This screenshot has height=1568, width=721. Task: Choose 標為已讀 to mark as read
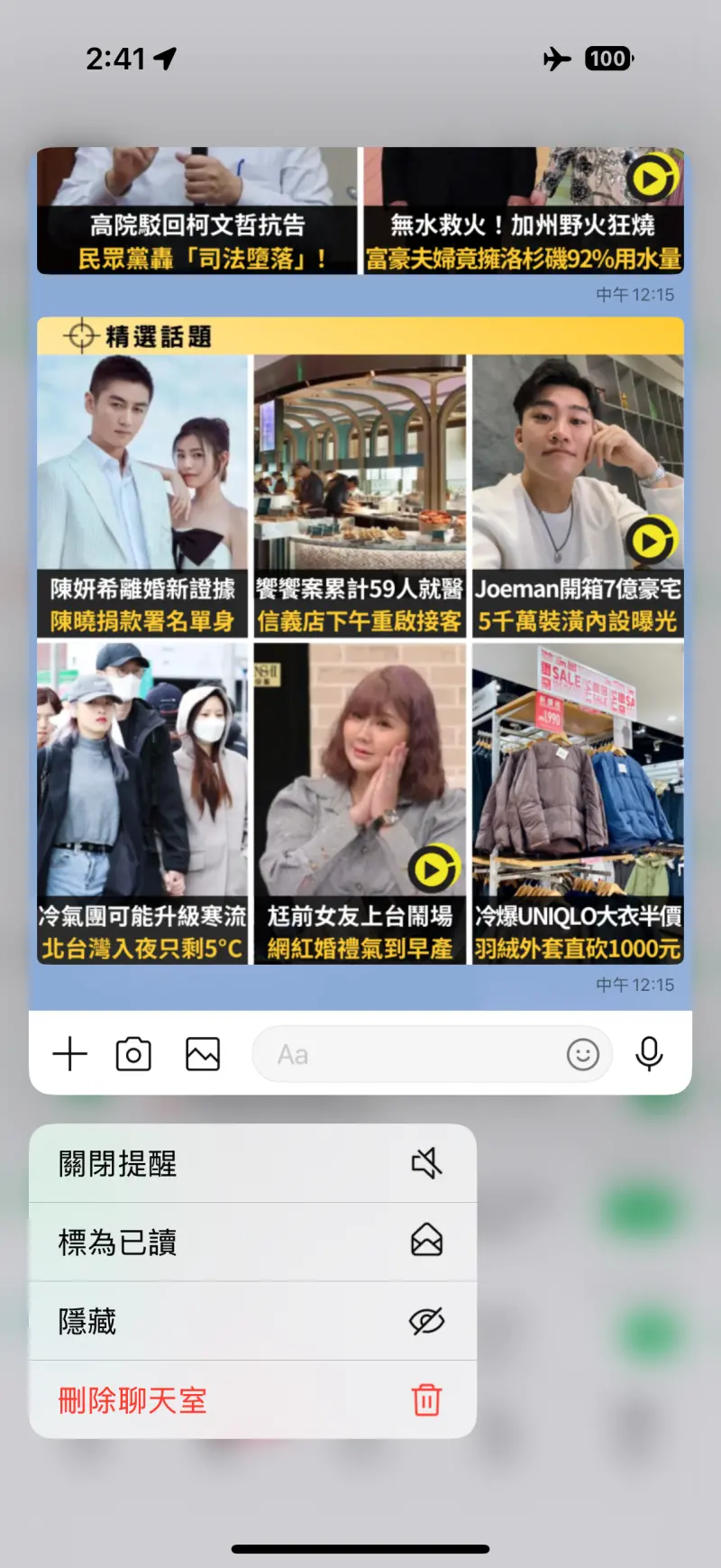pos(252,1242)
